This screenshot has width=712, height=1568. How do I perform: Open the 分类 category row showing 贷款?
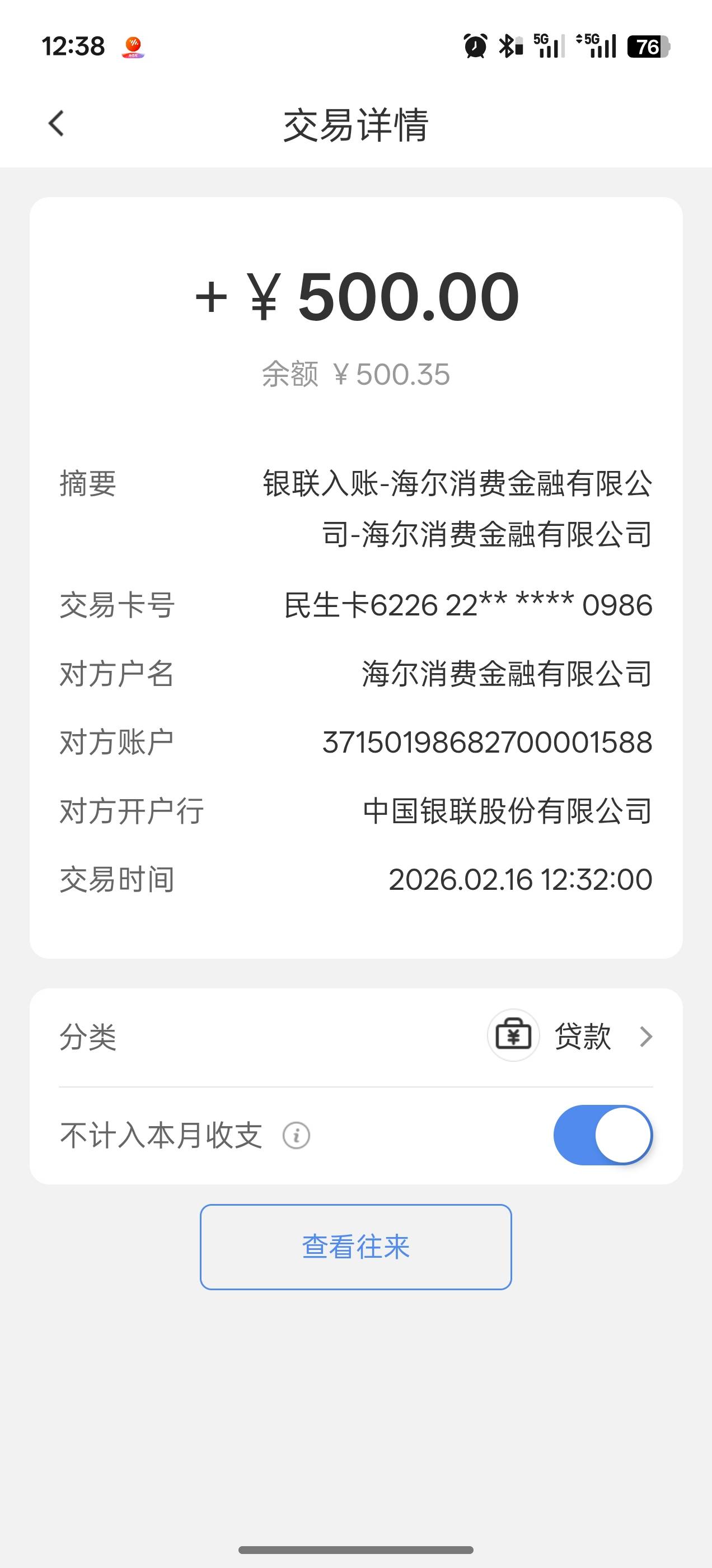(x=355, y=1037)
